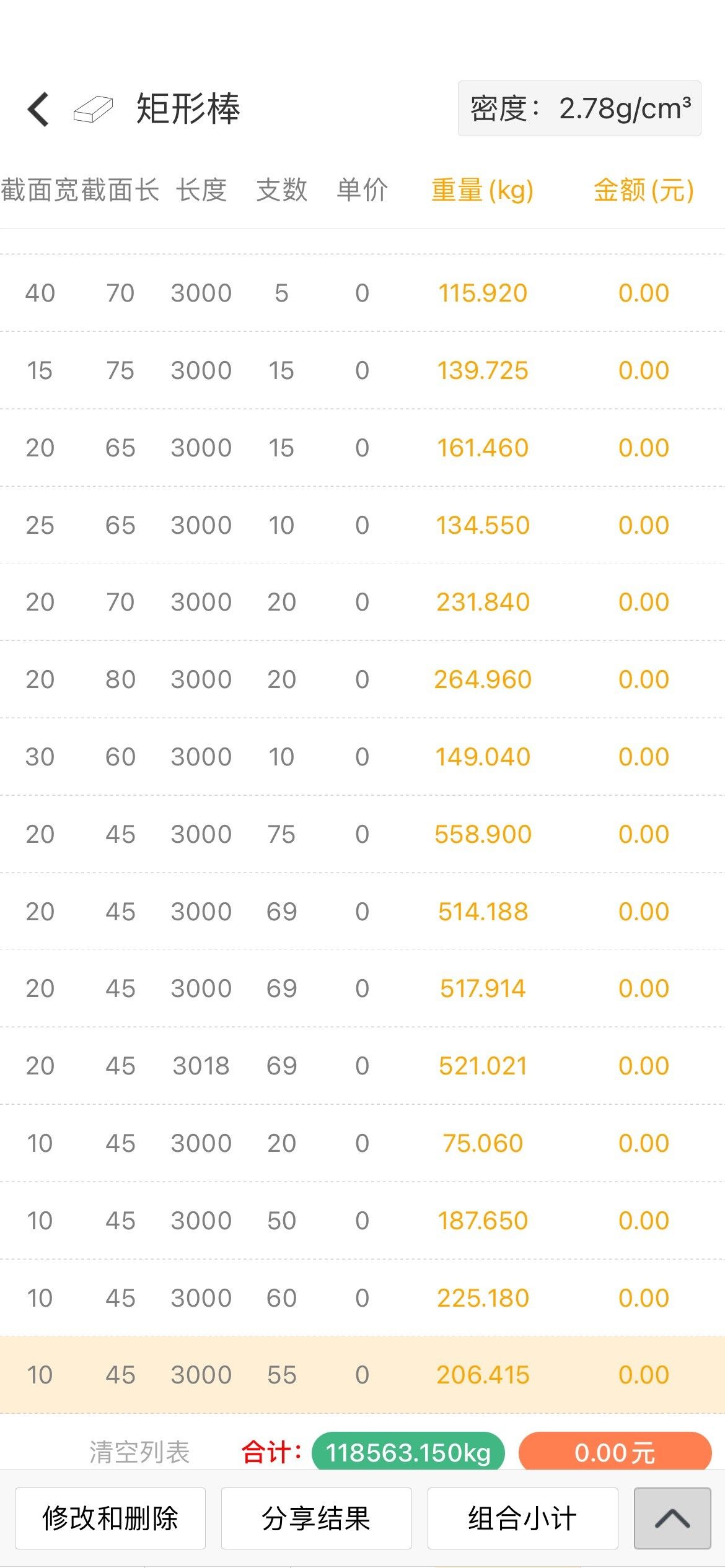Tap 清空列表 to clear the list
Viewport: 725px width, 1568px height.
139,1452
